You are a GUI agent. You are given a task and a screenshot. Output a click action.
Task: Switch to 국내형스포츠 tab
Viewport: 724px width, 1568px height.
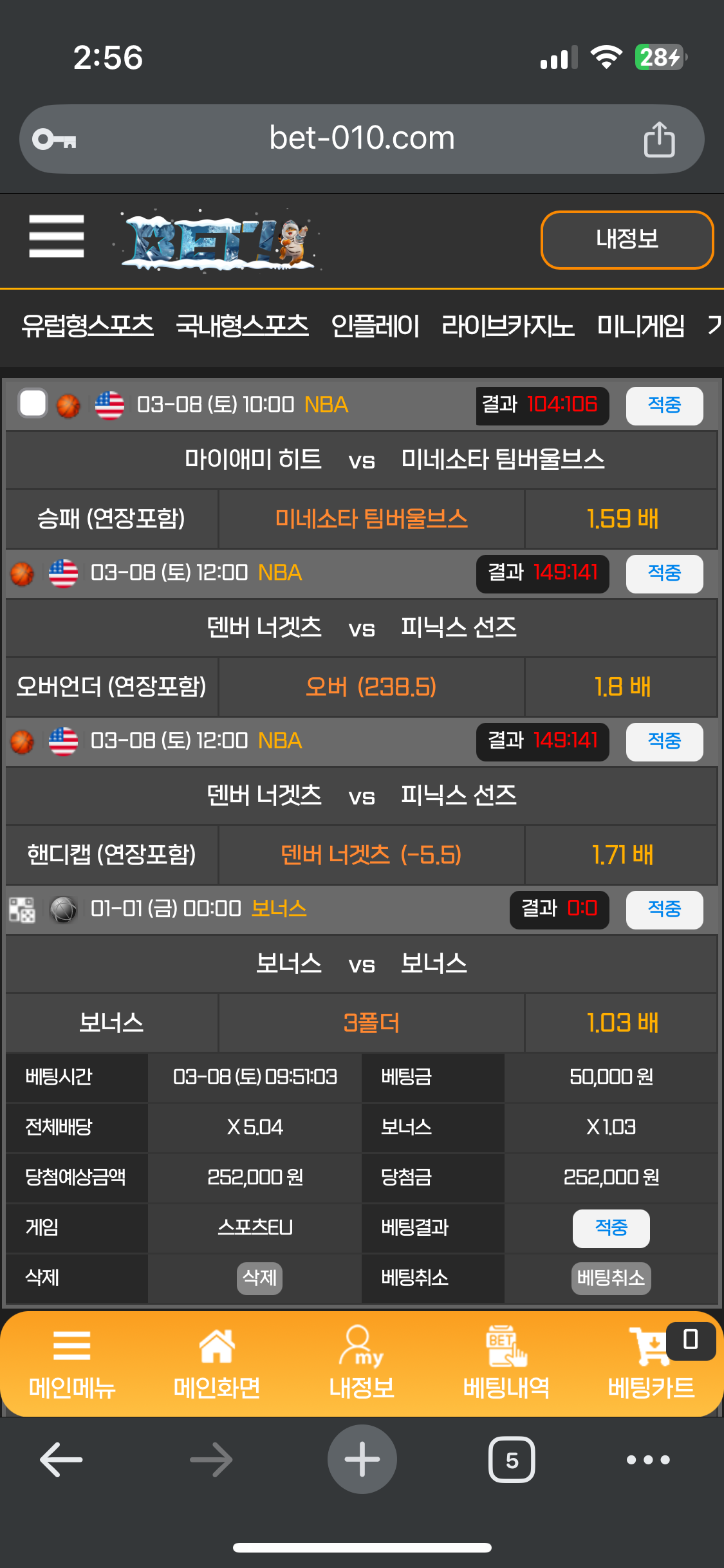(x=242, y=326)
